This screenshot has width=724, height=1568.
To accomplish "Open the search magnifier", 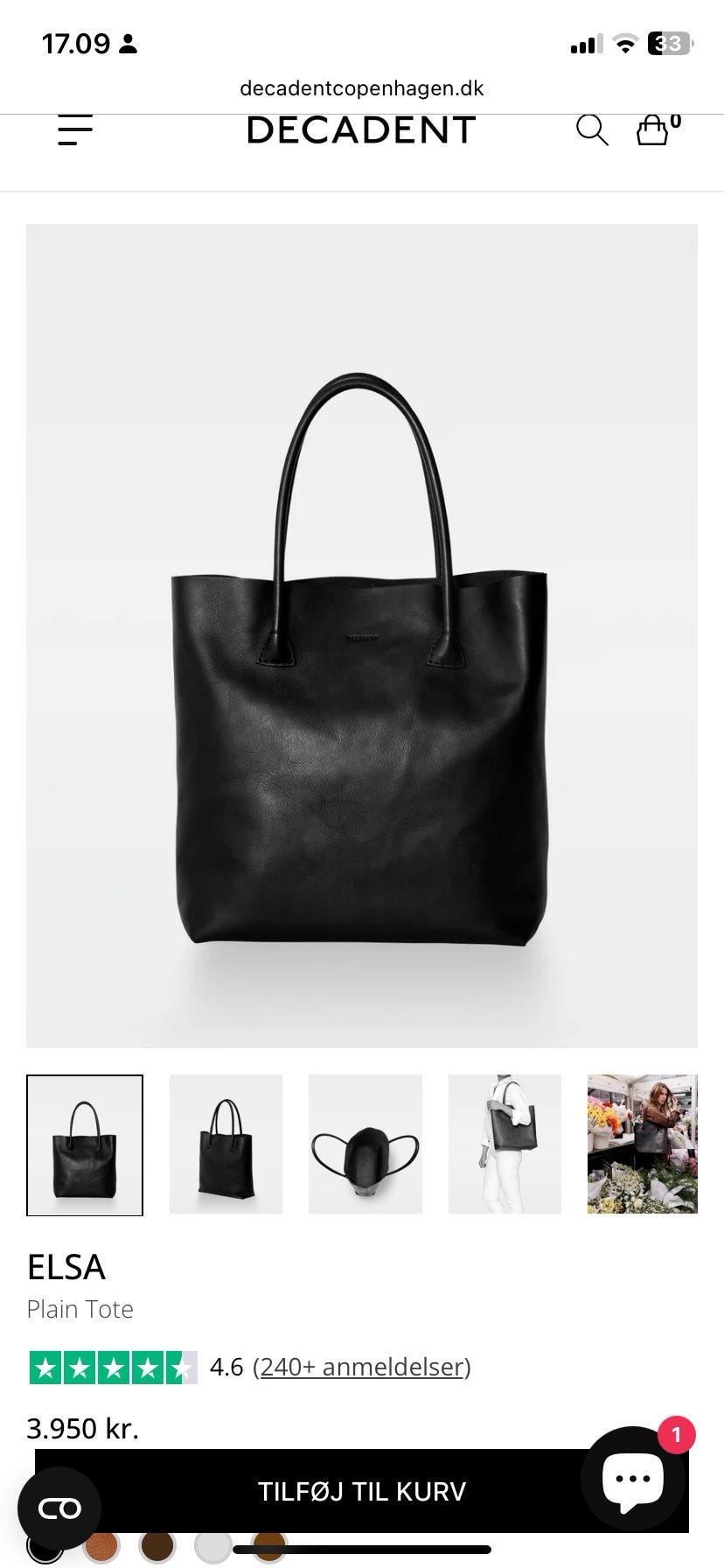I will [x=591, y=130].
